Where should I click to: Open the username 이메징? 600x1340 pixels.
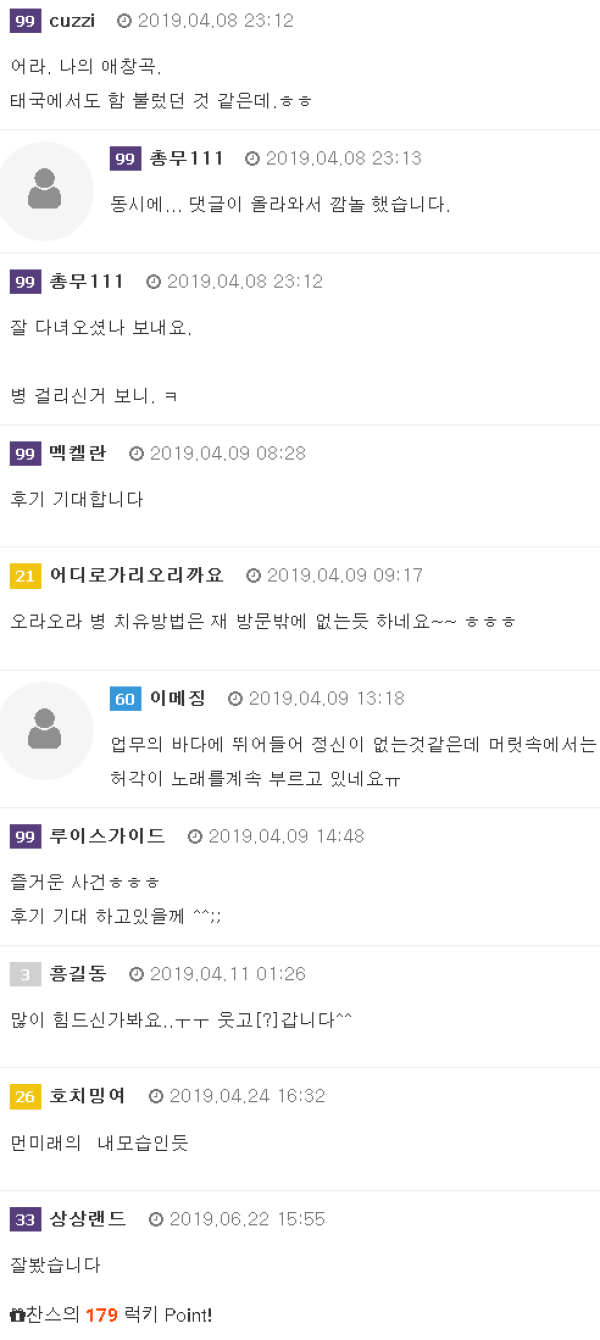point(177,698)
